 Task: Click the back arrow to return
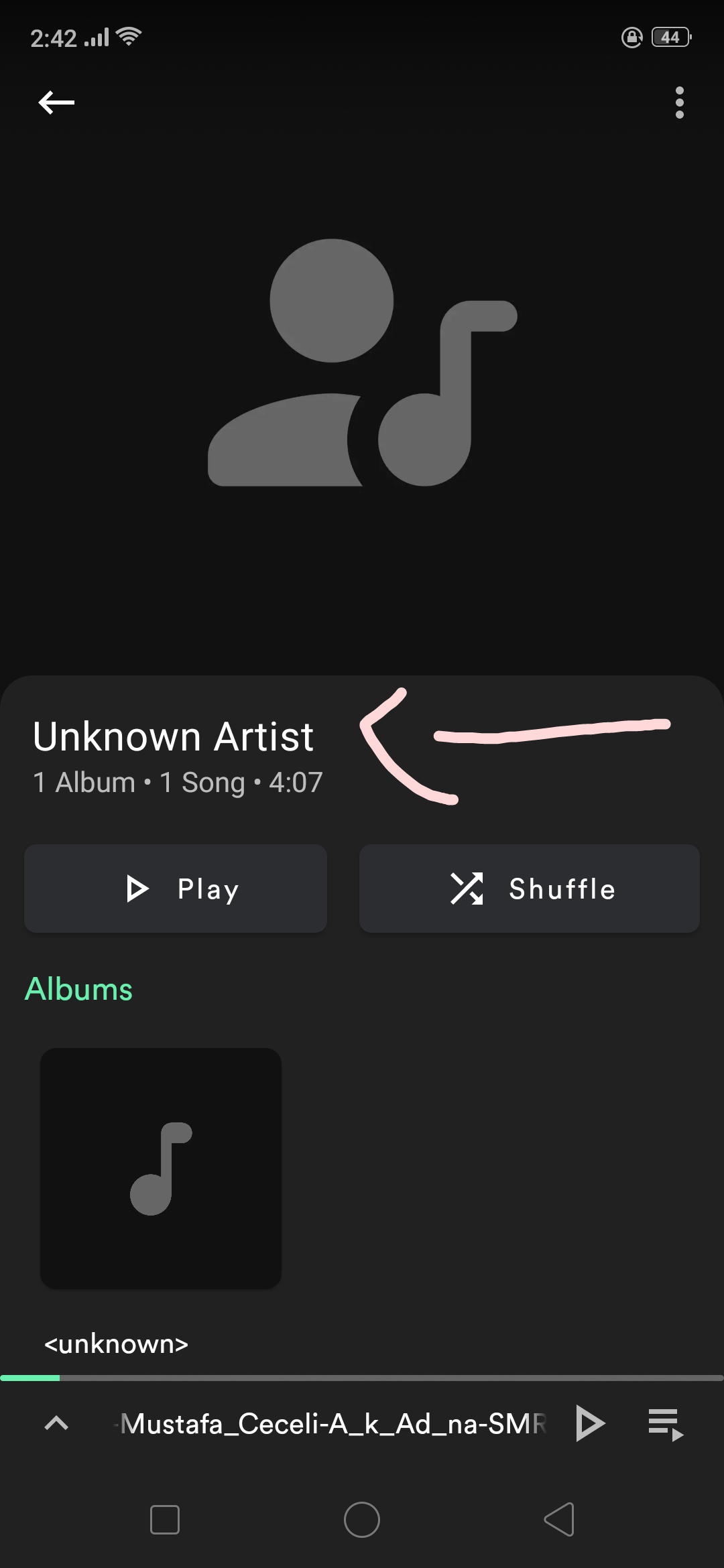pyautogui.click(x=57, y=102)
